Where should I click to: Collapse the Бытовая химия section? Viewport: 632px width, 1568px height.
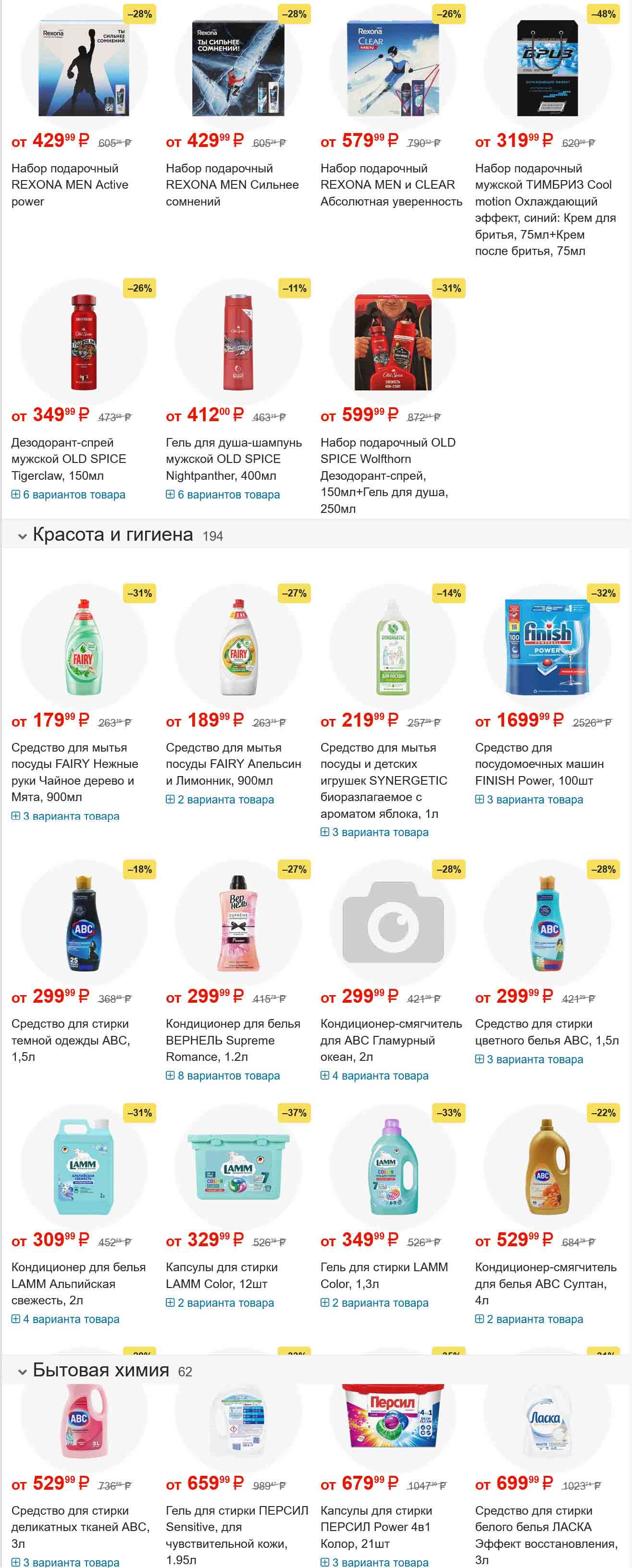23,1372
